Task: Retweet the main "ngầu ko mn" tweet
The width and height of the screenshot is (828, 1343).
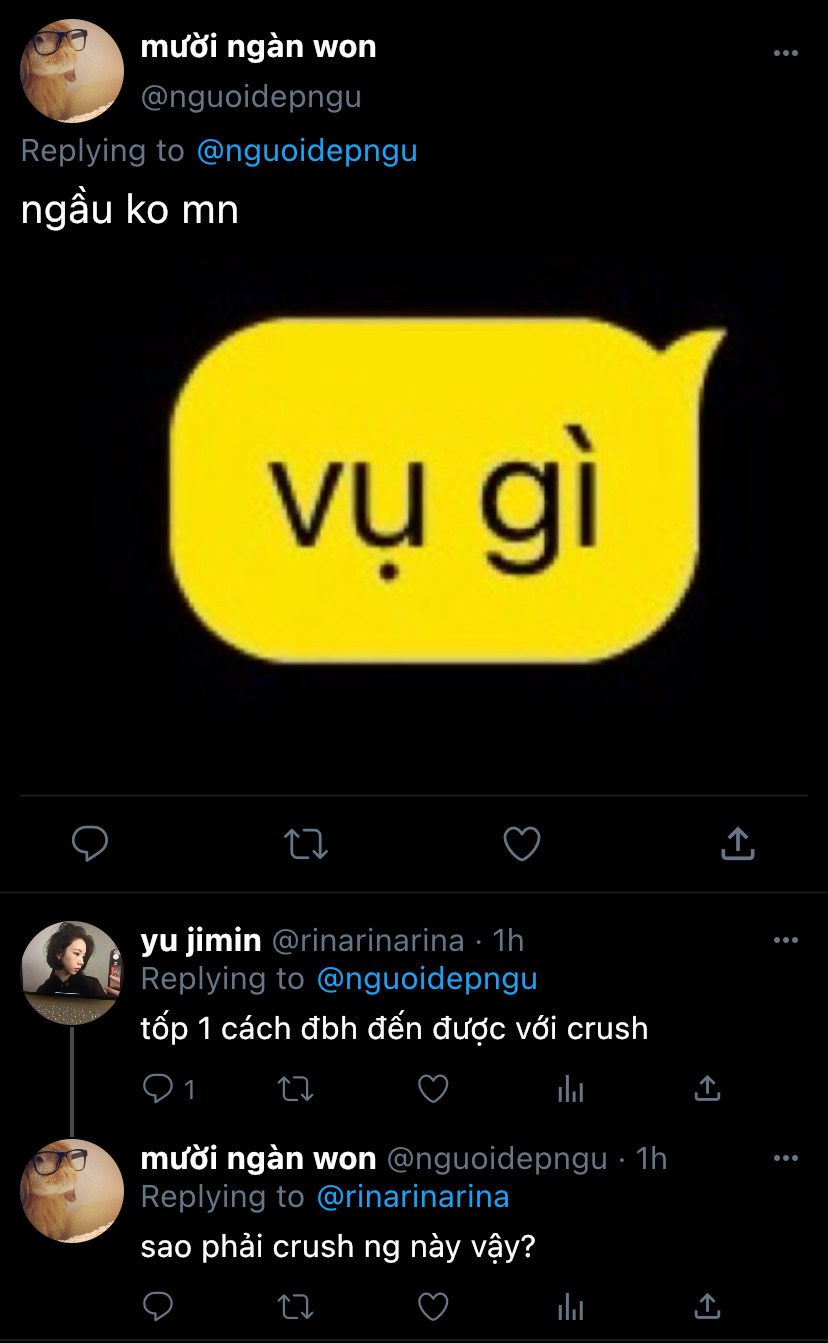Action: click(306, 844)
